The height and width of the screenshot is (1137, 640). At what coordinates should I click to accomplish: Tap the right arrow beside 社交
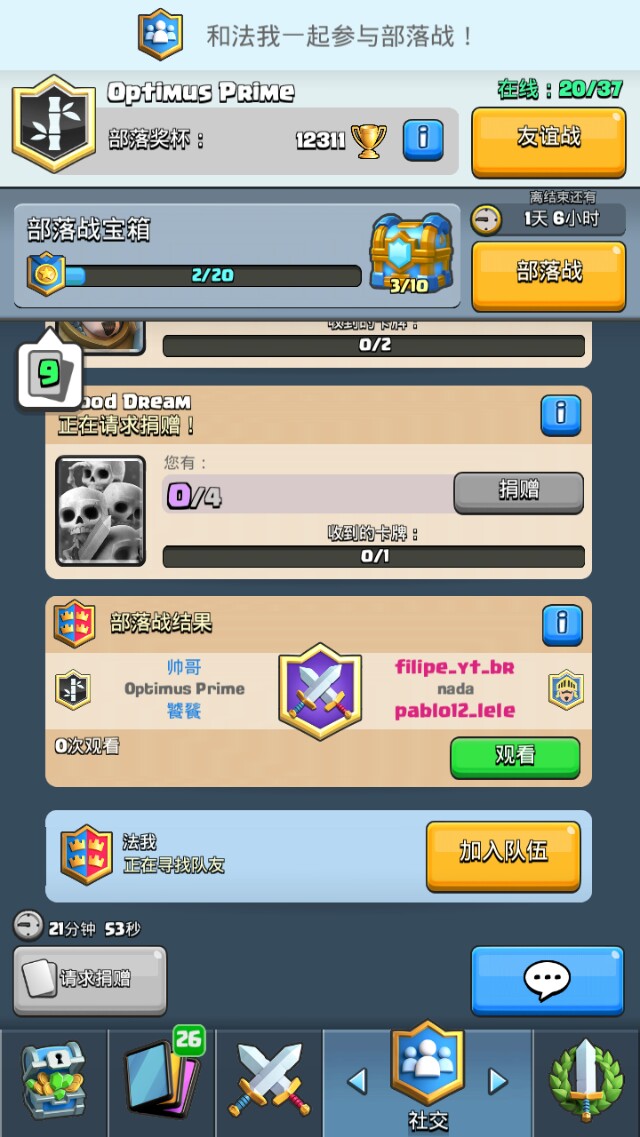coord(497,1081)
